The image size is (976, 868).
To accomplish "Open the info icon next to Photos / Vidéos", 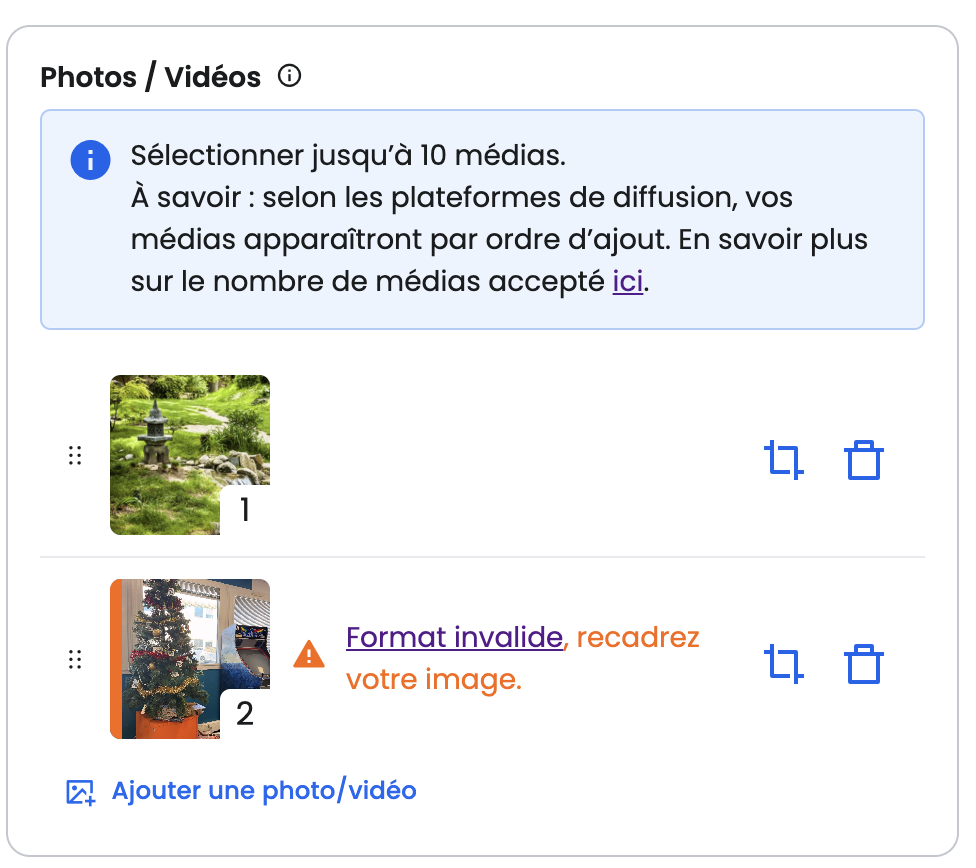I will pyautogui.click(x=290, y=76).
